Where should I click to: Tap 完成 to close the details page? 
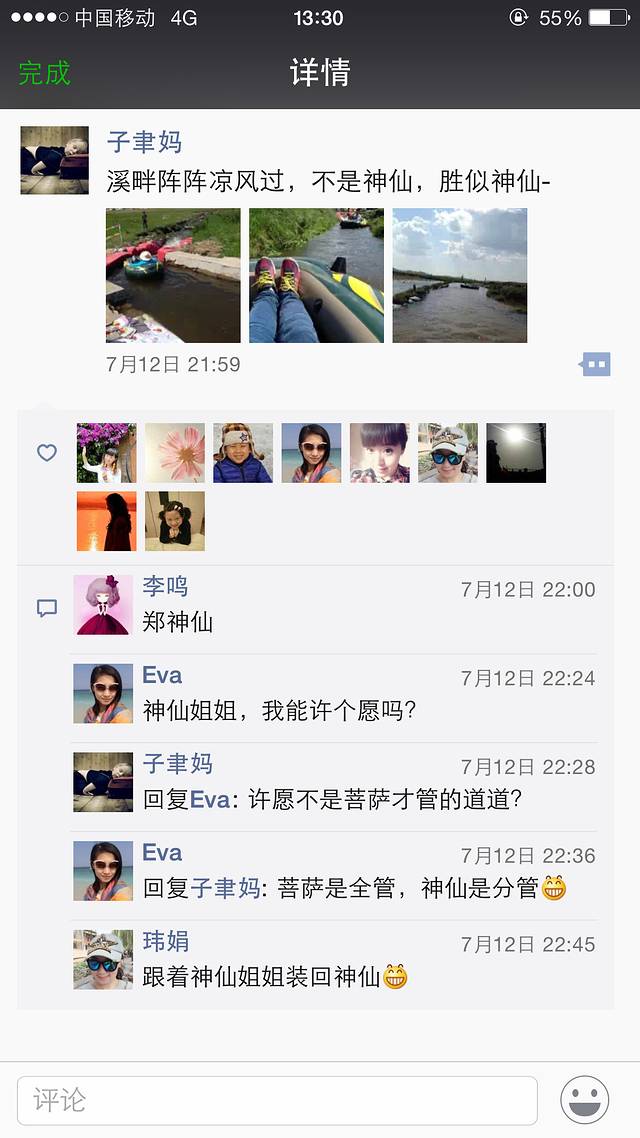(45, 73)
